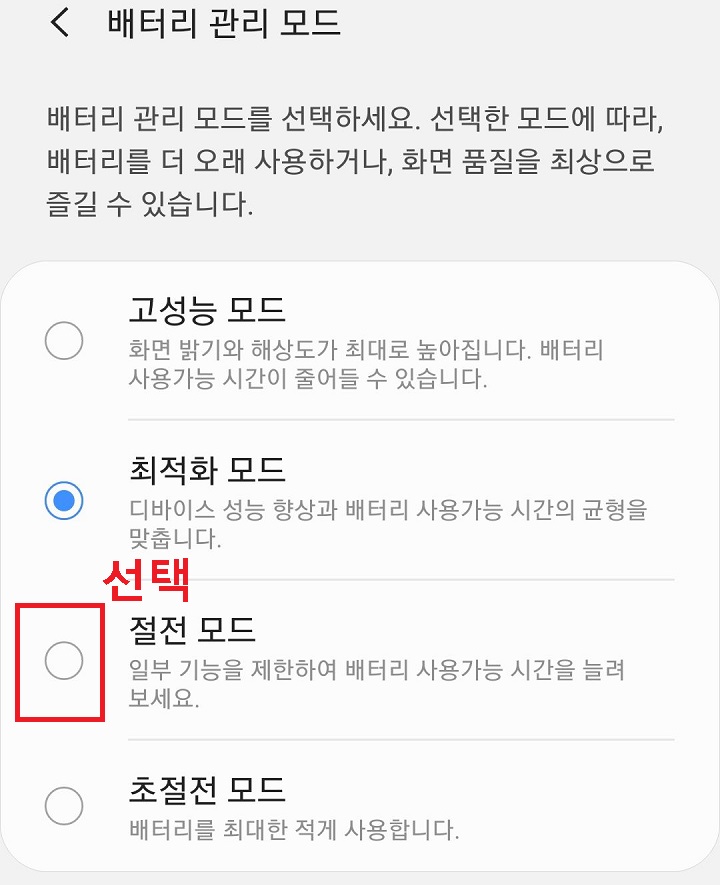Tap the 최적화 모드 description text
The height and width of the screenshot is (885, 720).
click(360, 522)
